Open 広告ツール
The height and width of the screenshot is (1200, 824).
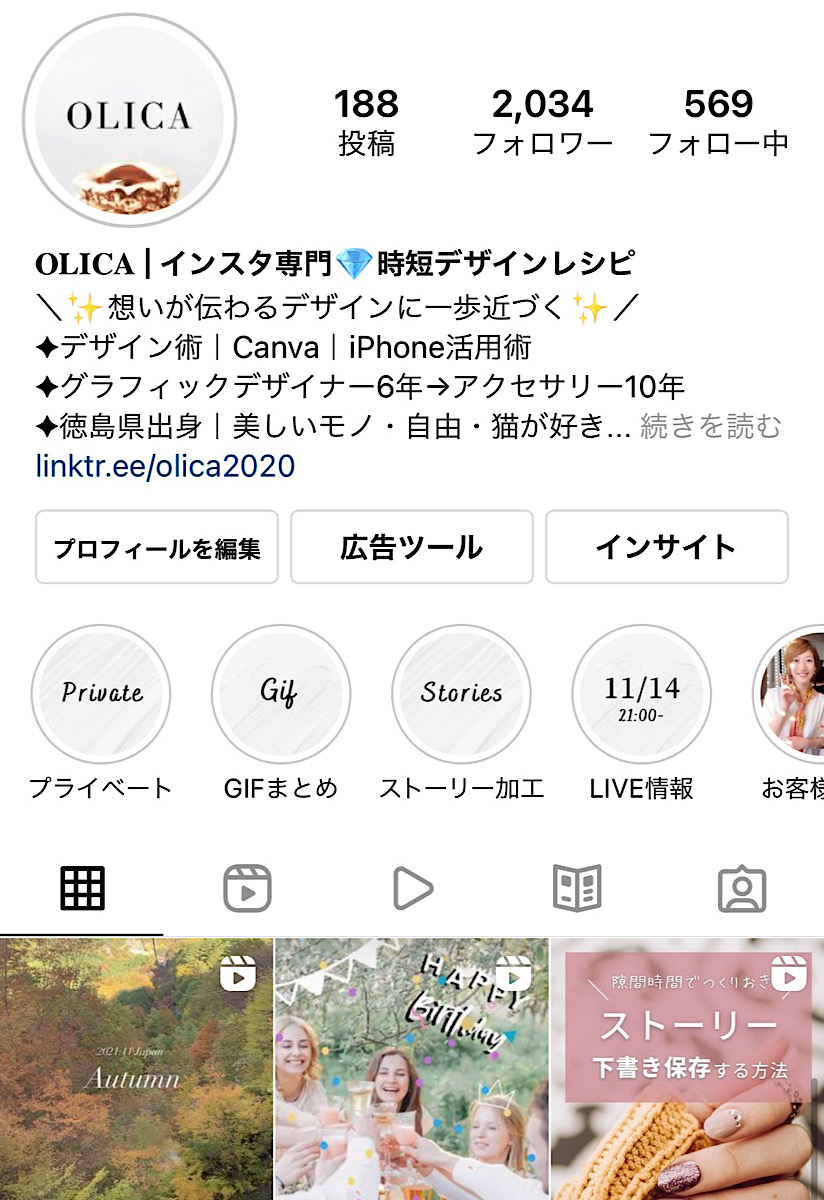(x=411, y=547)
